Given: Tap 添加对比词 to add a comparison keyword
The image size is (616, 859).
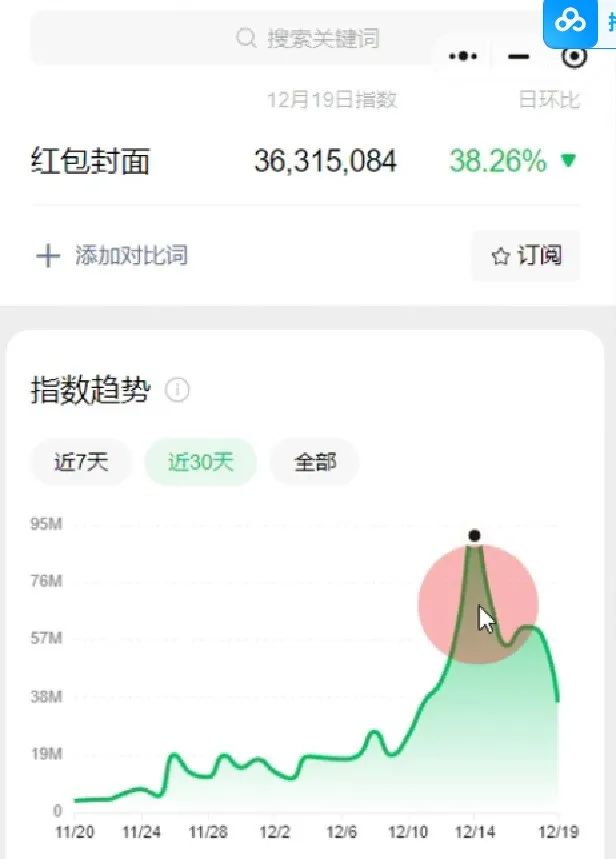Looking at the screenshot, I should click(112, 256).
